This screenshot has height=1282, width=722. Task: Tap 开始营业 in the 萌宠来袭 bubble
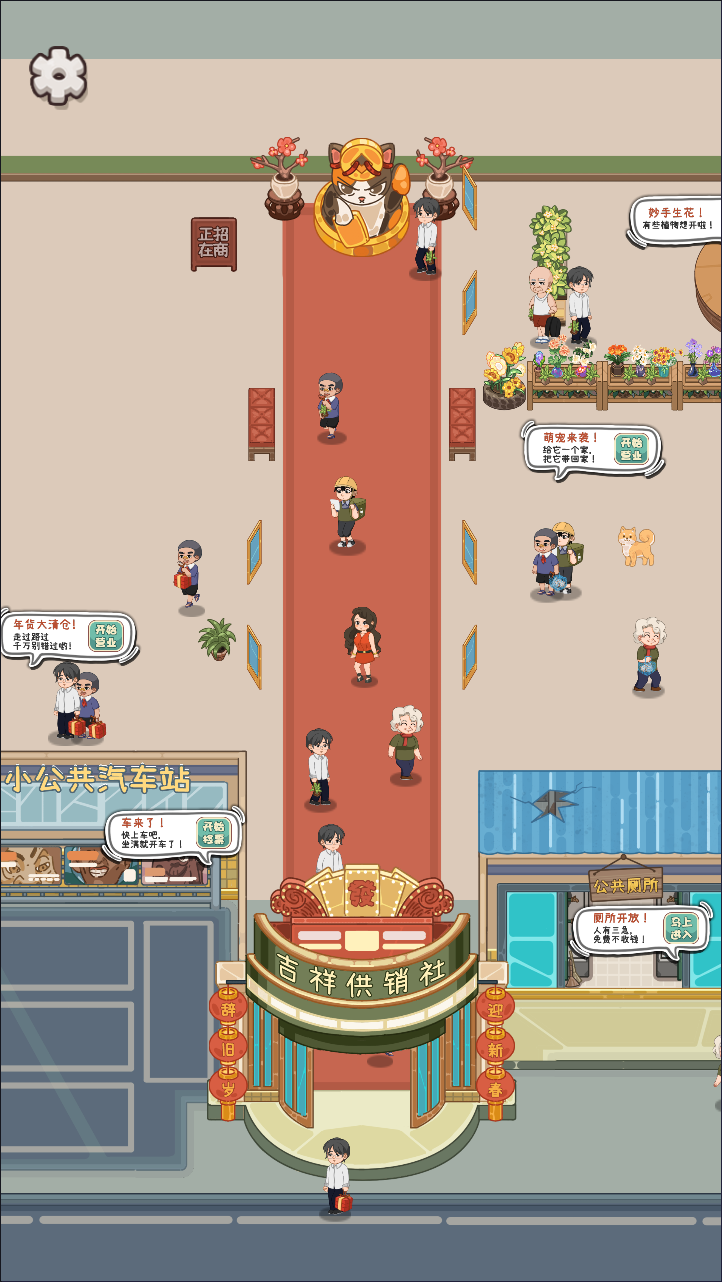(x=631, y=450)
